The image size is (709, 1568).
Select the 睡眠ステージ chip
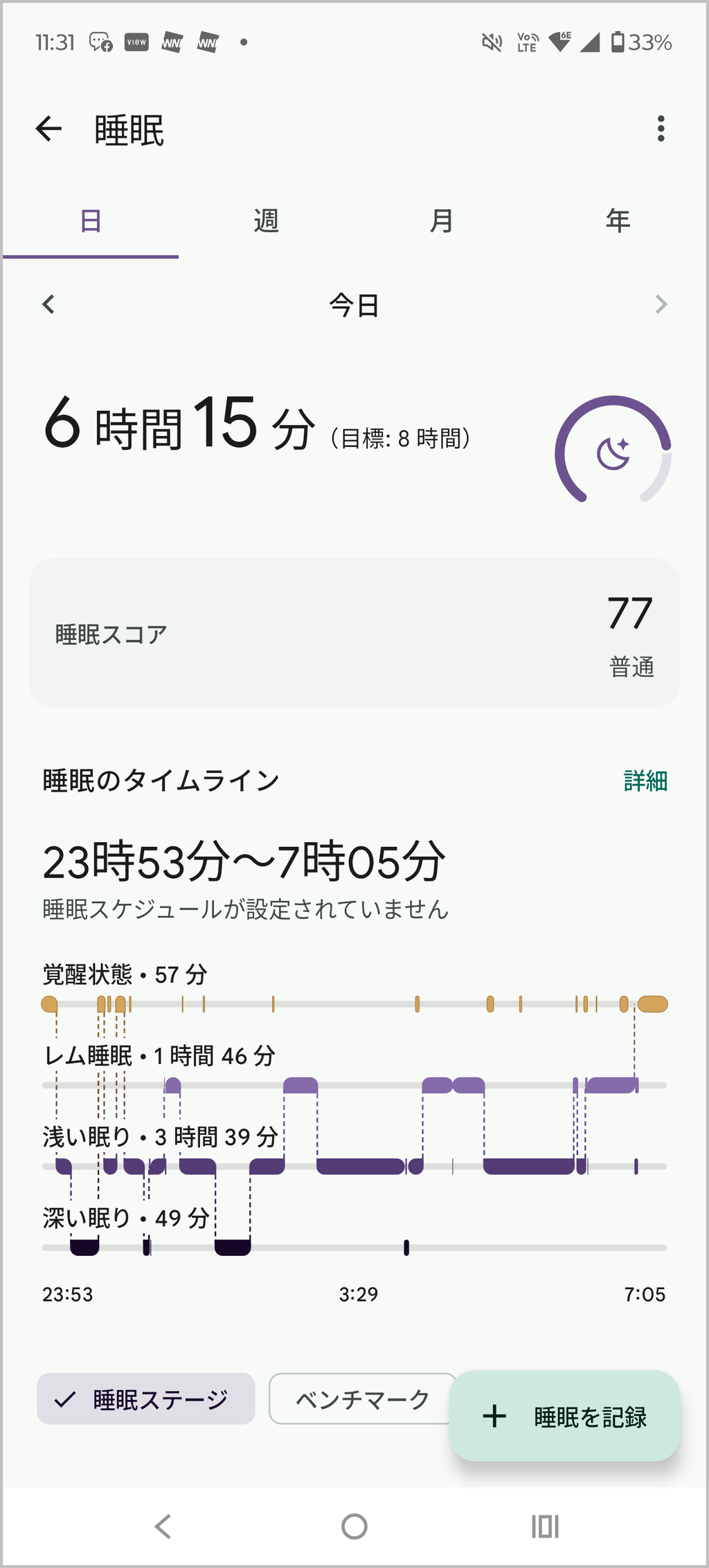tap(146, 1399)
